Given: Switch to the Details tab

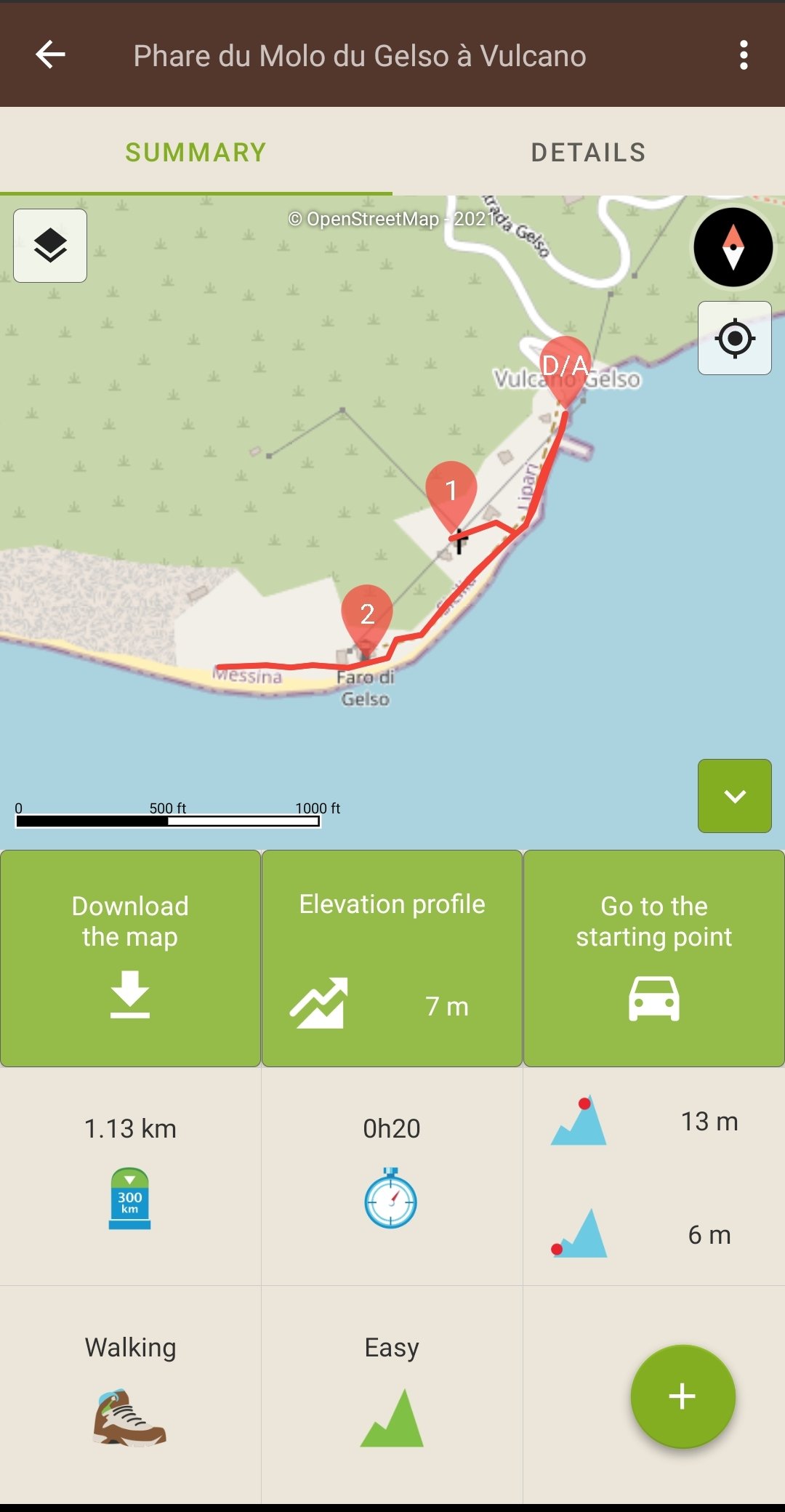Looking at the screenshot, I should (x=589, y=152).
